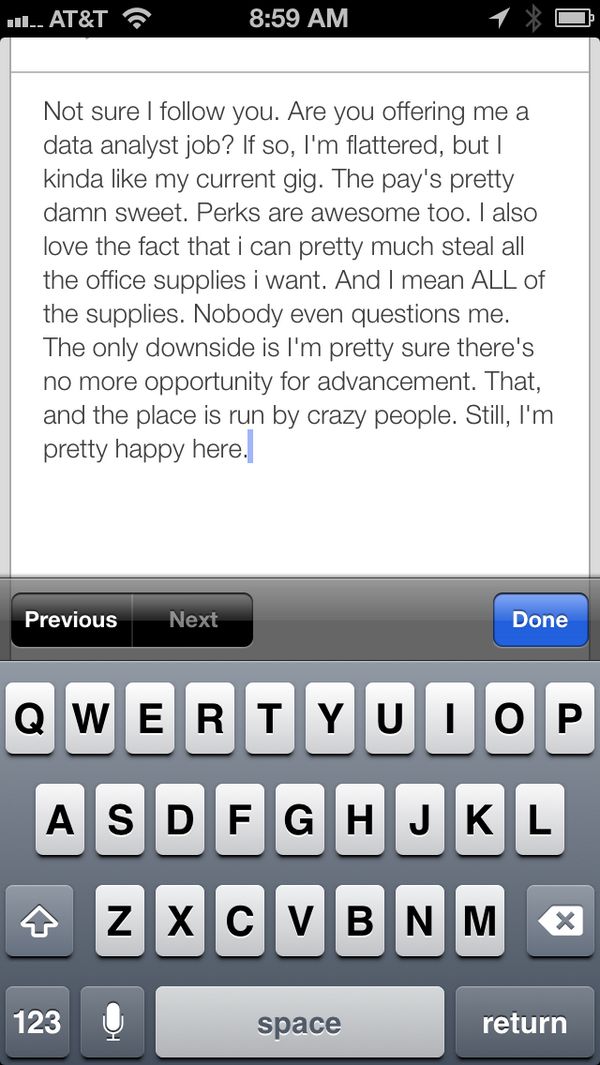
Task: Tap the space bar
Action: (299, 1023)
